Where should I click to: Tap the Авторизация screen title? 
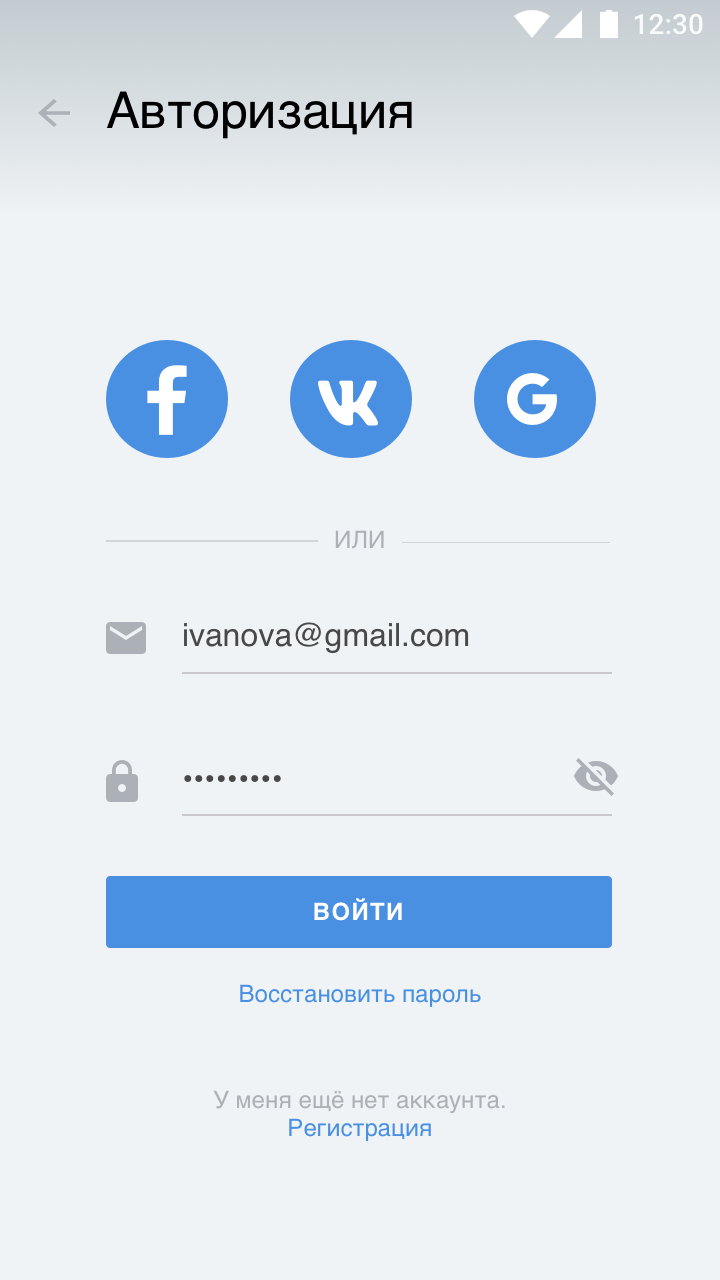[x=261, y=112]
